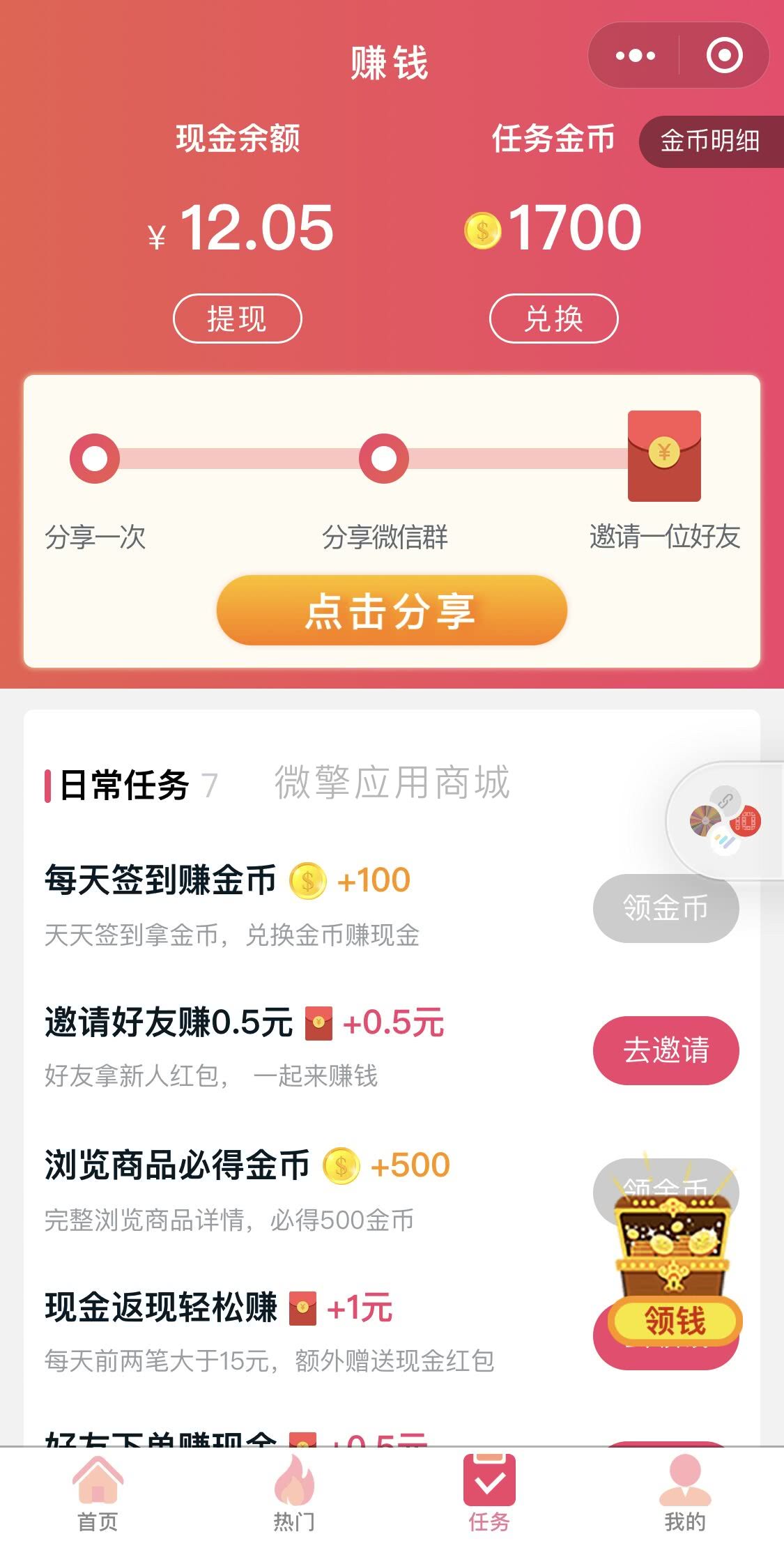Open the mini program more-options menu
Viewport: 784px width, 1564px height.
pos(635,56)
